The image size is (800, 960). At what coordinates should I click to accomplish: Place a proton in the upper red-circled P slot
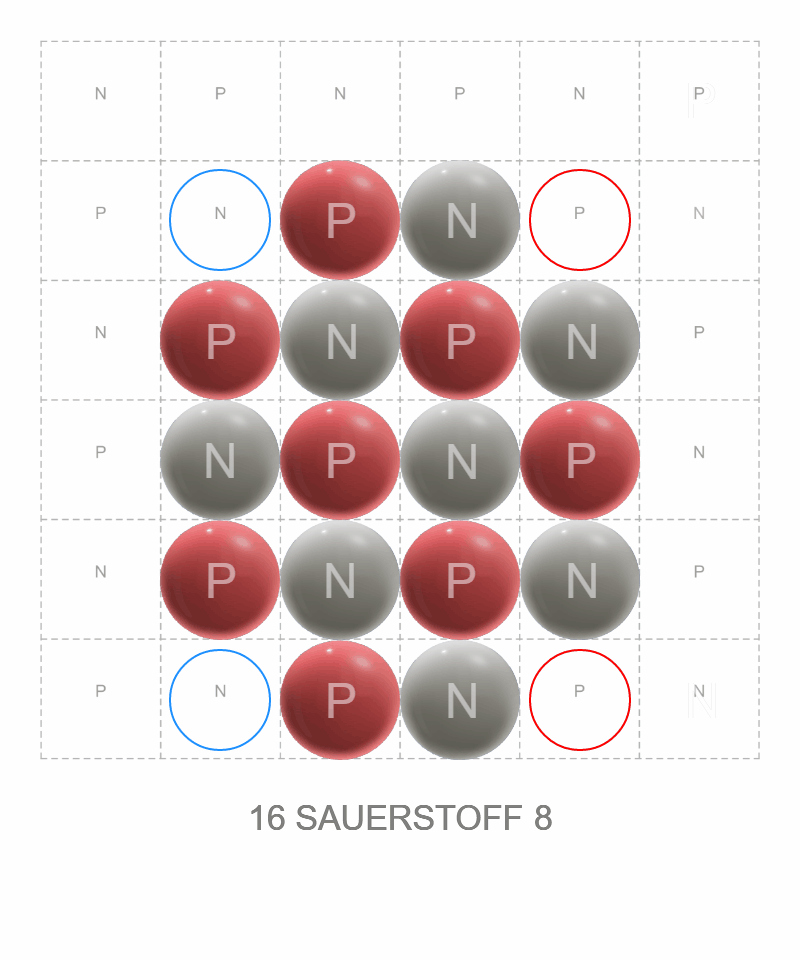pyautogui.click(x=580, y=220)
